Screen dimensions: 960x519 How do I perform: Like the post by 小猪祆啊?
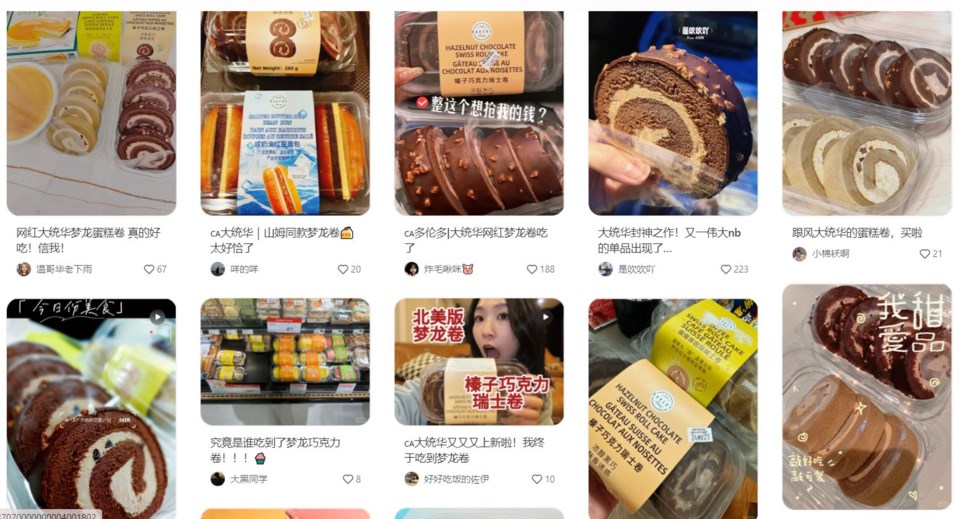(924, 254)
